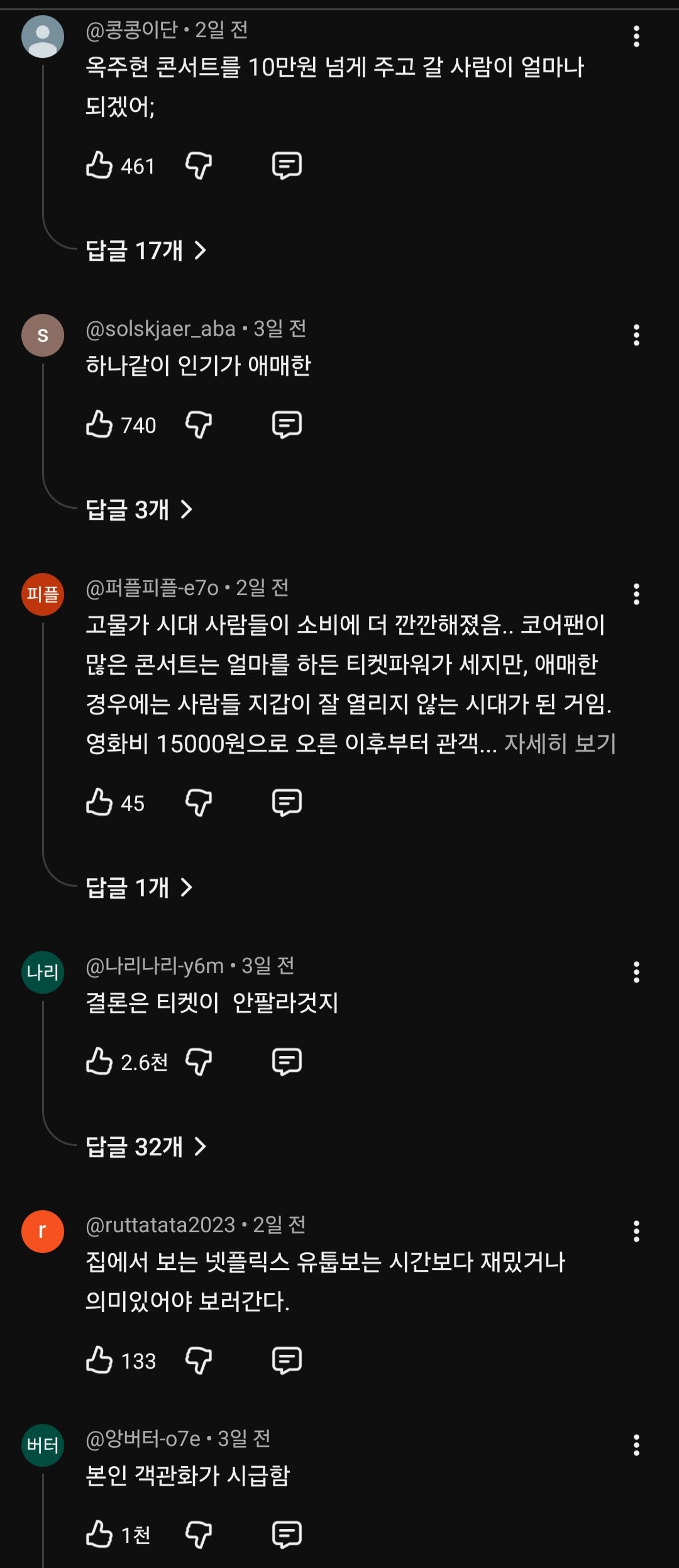Dislike the comment by @ruttatata2023
The height and width of the screenshot is (1568, 679).
click(x=199, y=1360)
